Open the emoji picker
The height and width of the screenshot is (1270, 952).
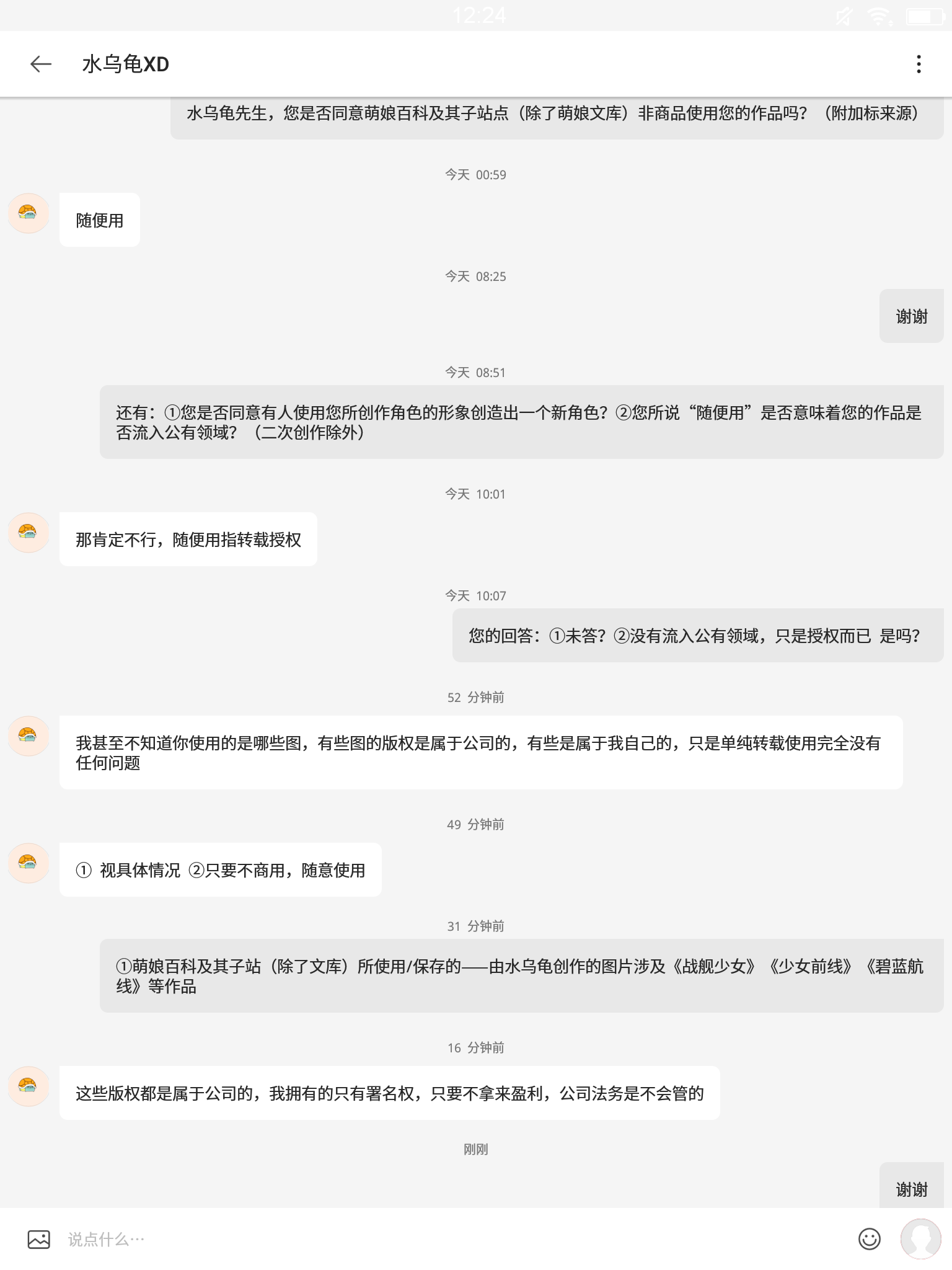tap(869, 1239)
